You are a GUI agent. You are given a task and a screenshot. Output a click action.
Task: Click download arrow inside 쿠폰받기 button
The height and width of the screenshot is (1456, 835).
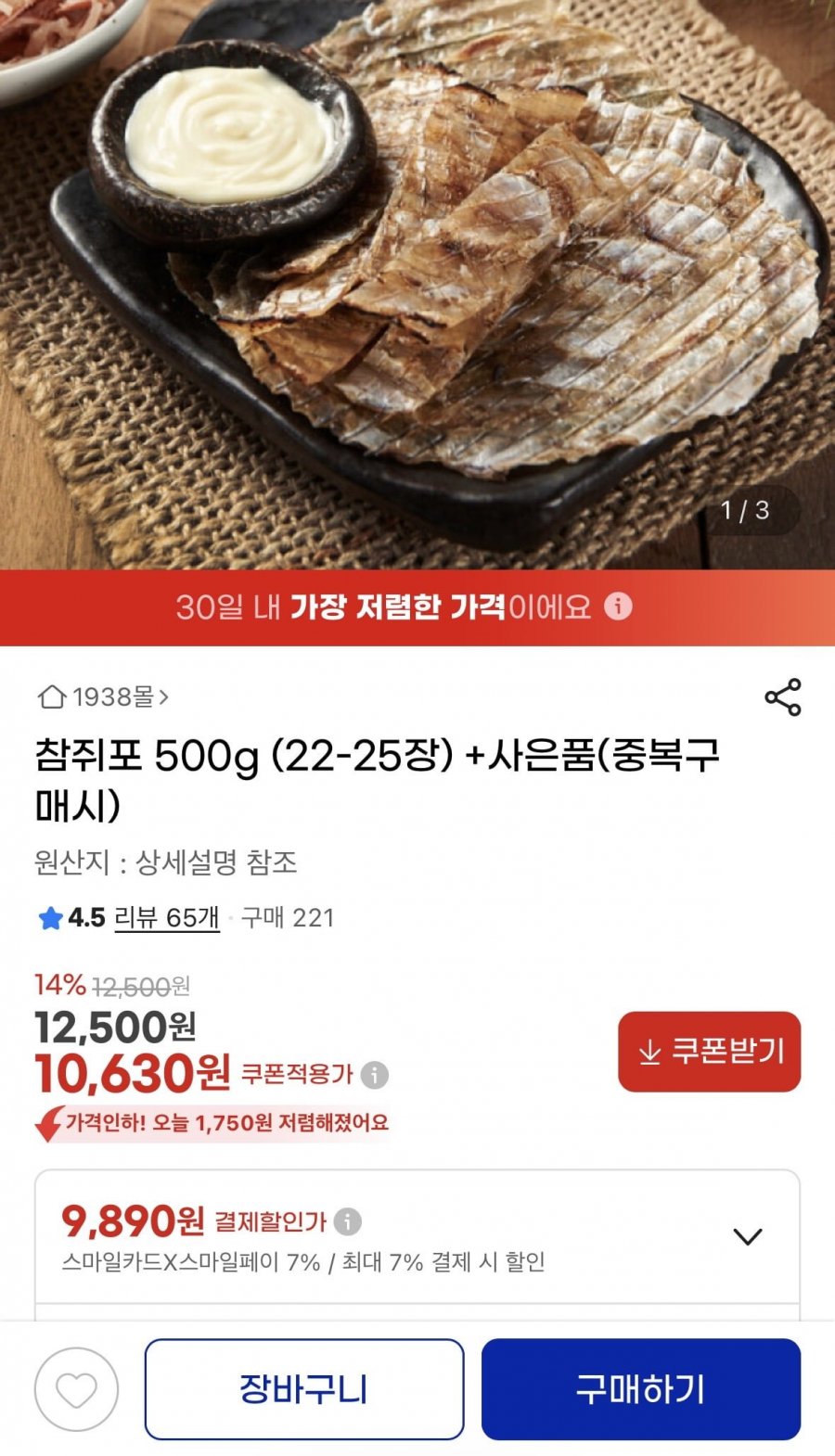(x=648, y=1053)
